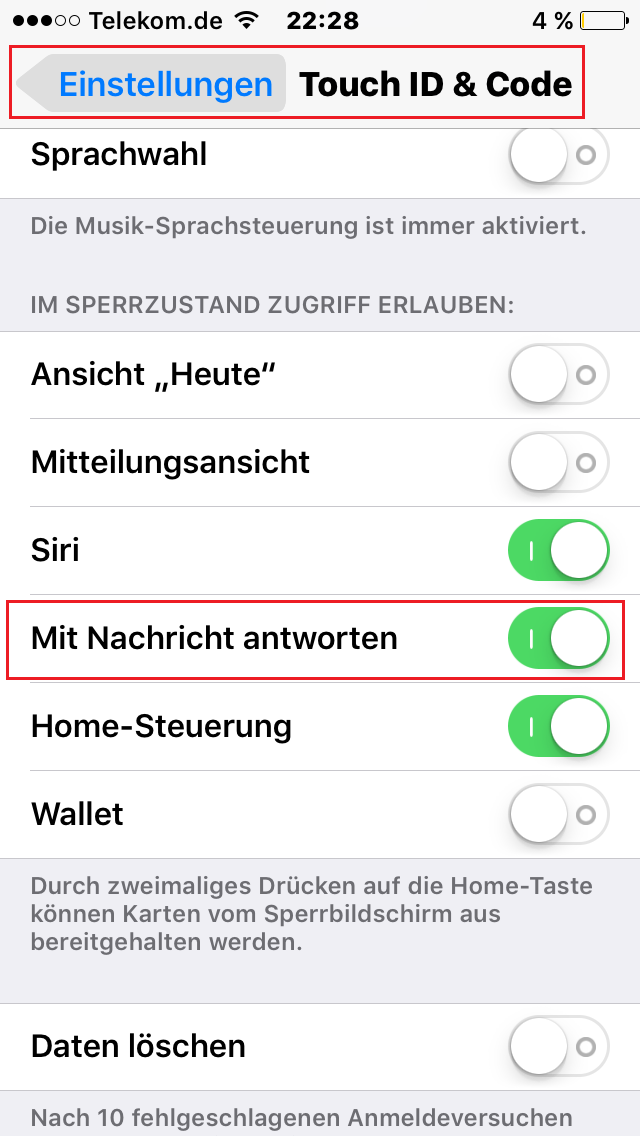
Task: Disable Siri in locked state
Action: click(x=559, y=550)
